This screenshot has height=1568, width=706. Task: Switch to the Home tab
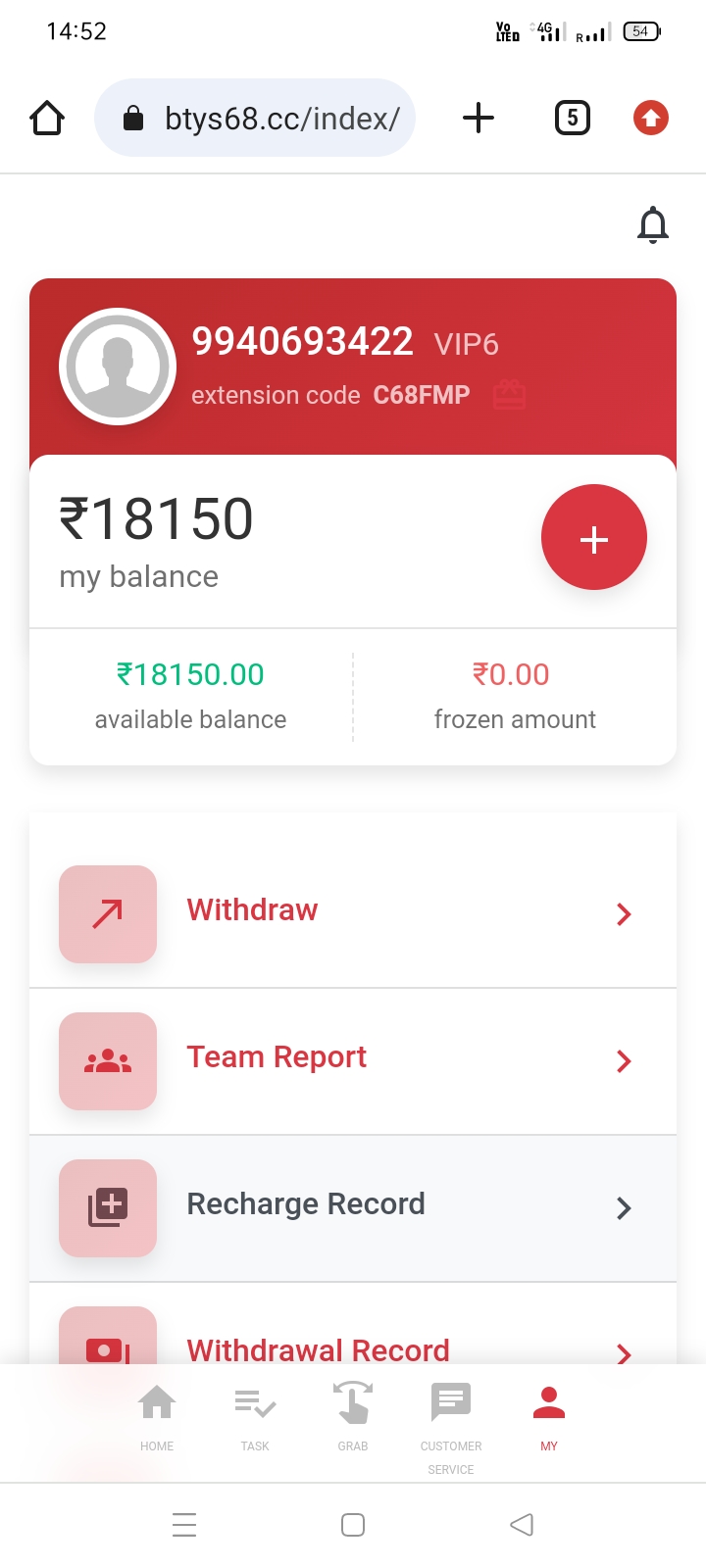(x=157, y=1416)
